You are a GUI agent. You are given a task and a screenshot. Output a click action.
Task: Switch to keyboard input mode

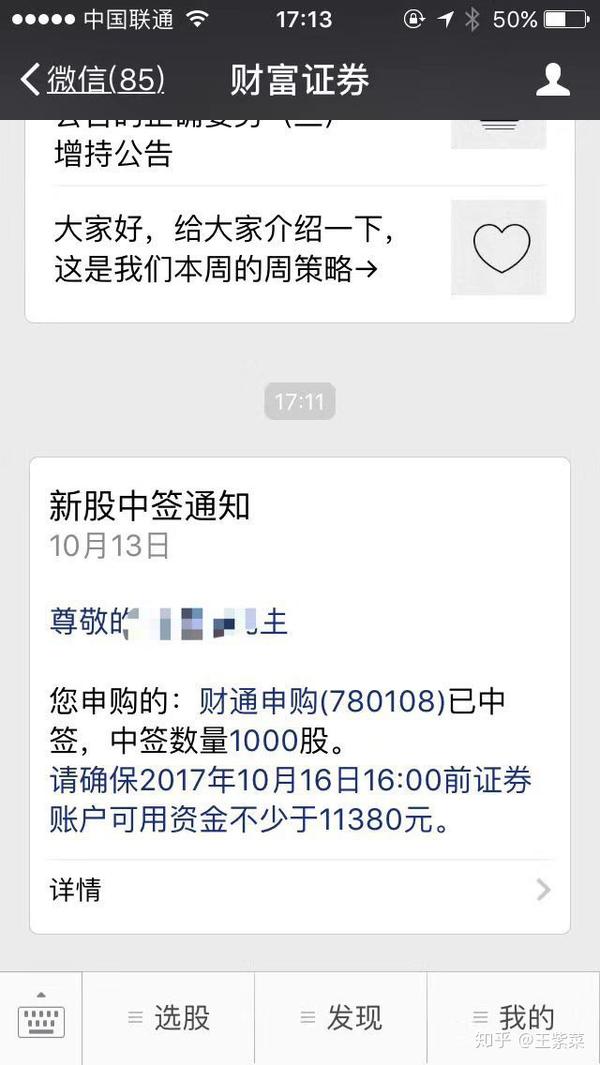click(41, 1018)
